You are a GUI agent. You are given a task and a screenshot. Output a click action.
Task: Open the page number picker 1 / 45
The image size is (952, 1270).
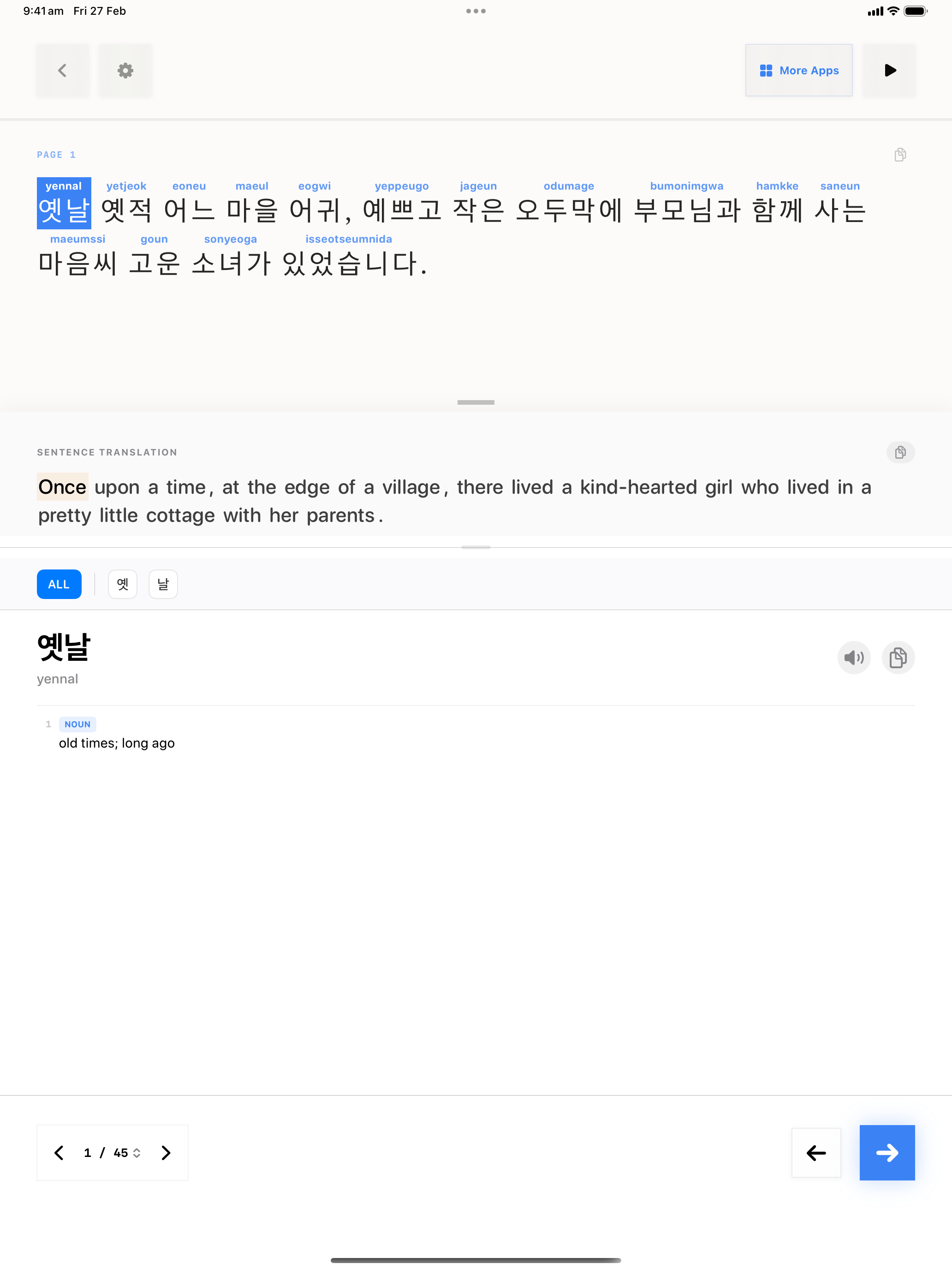pyautogui.click(x=113, y=1152)
